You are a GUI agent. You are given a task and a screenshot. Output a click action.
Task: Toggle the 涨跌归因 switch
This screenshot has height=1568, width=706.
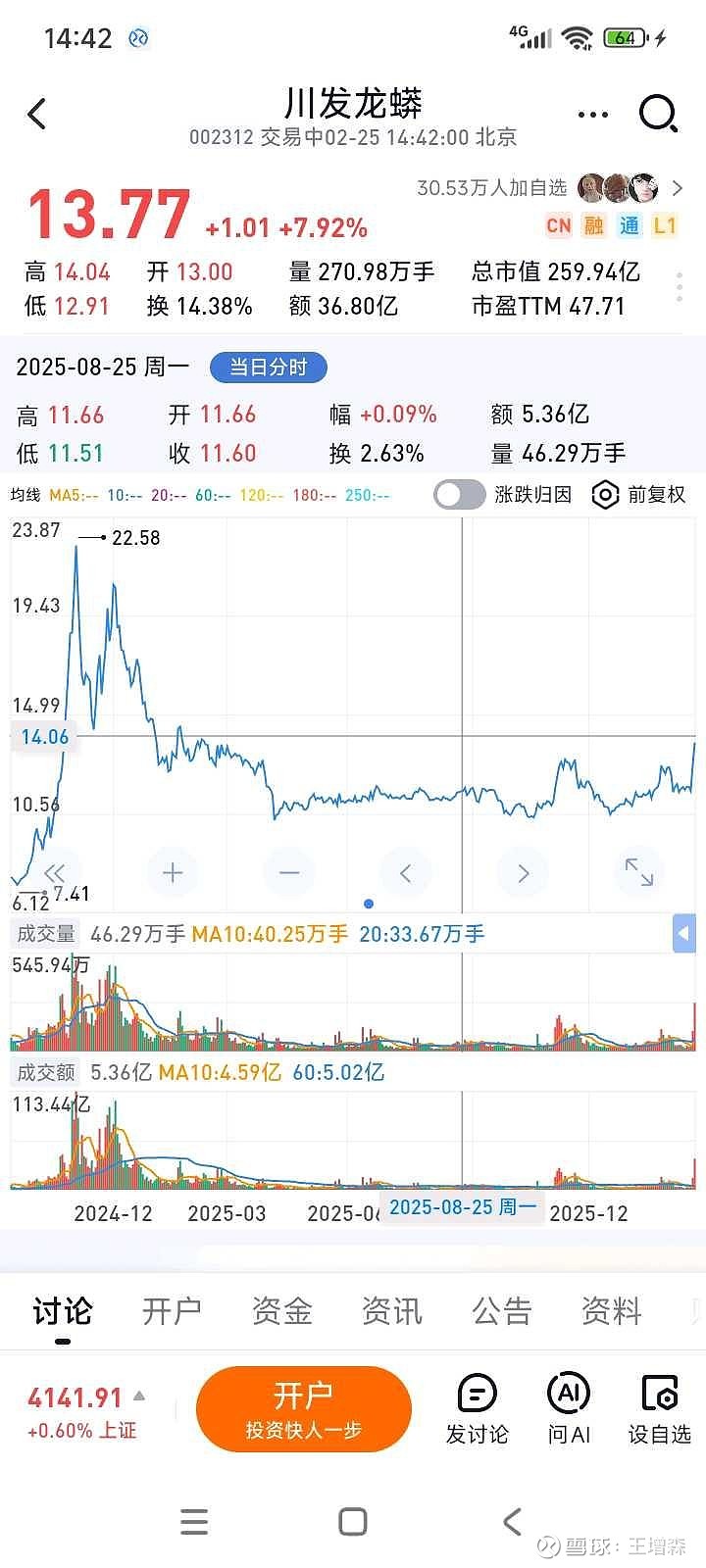click(460, 495)
